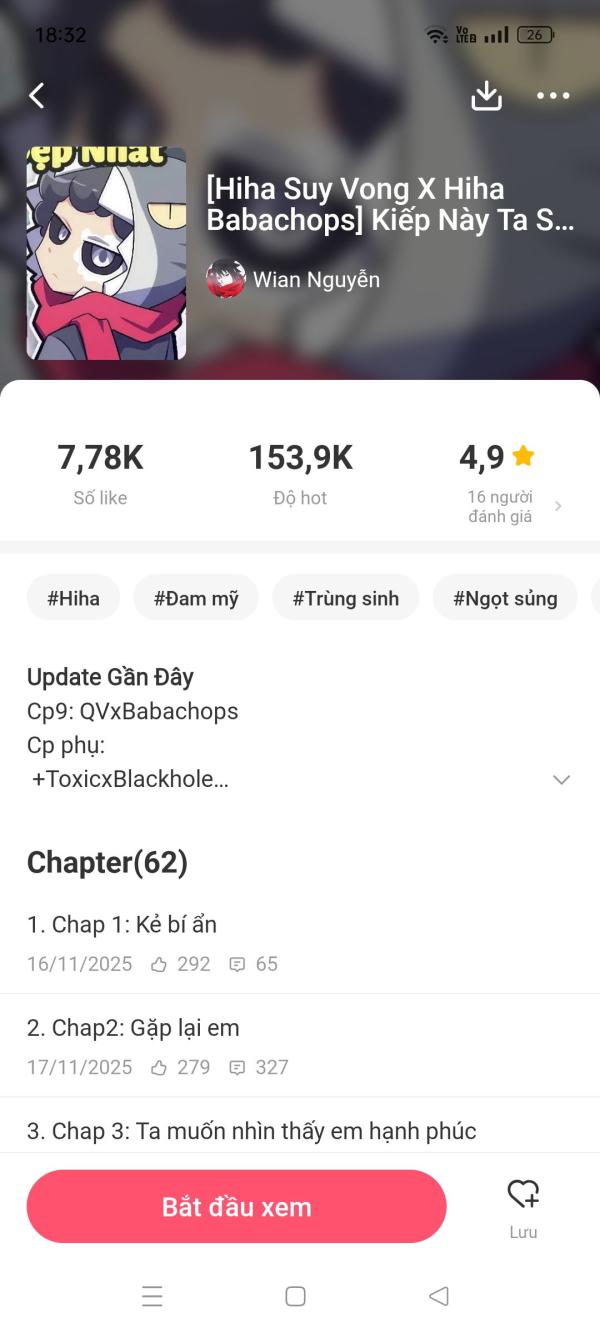Go back using the top-left arrow
This screenshot has width=600, height=1333.
(x=37, y=96)
